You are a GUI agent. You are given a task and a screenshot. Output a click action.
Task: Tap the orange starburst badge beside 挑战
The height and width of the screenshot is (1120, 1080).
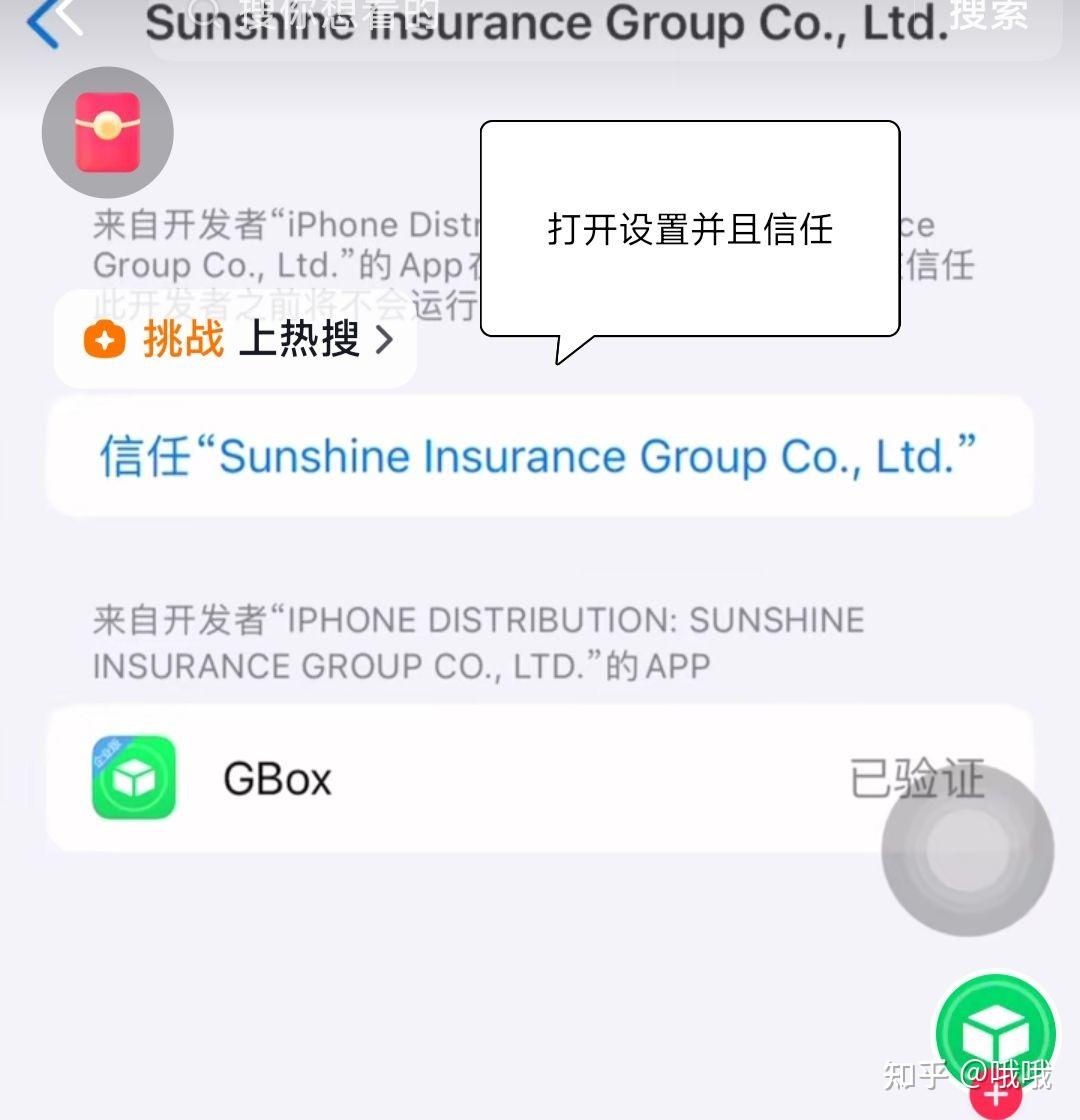102,340
